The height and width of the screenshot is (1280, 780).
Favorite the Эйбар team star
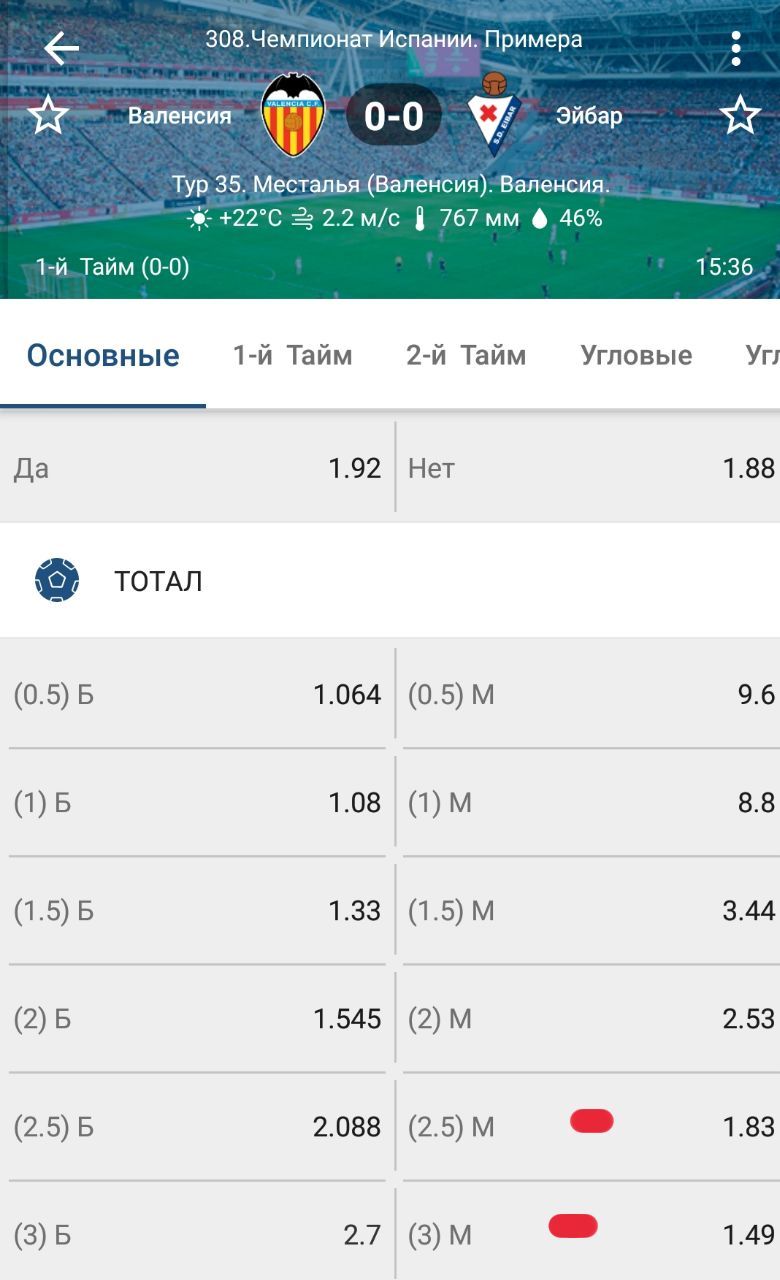(740, 116)
